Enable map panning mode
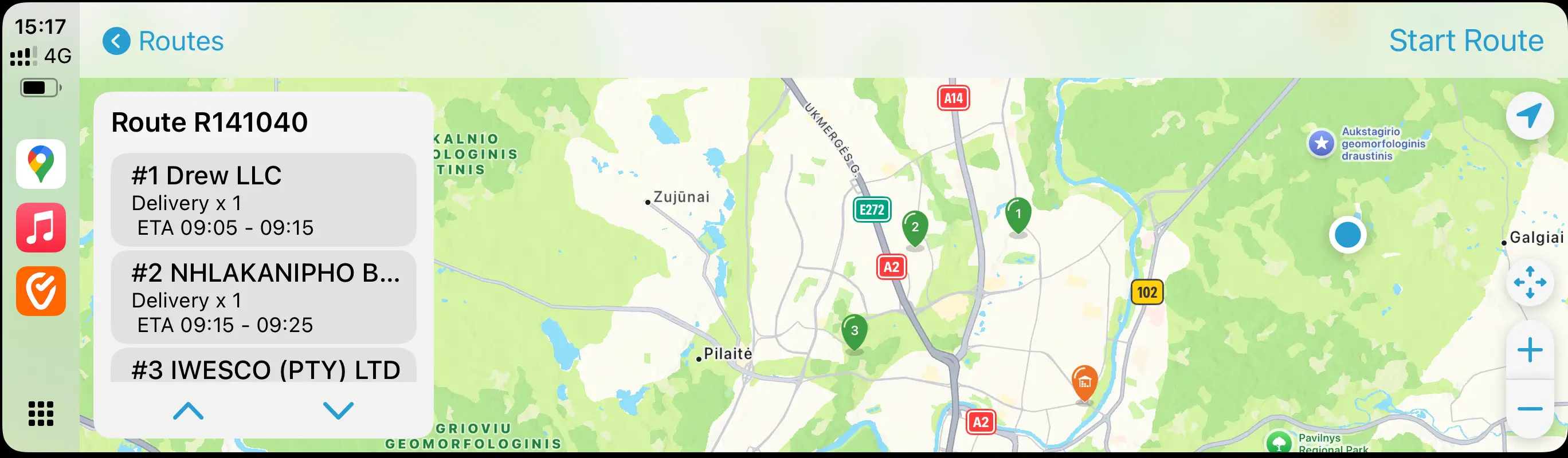This screenshot has width=1568, height=458. point(1529,282)
